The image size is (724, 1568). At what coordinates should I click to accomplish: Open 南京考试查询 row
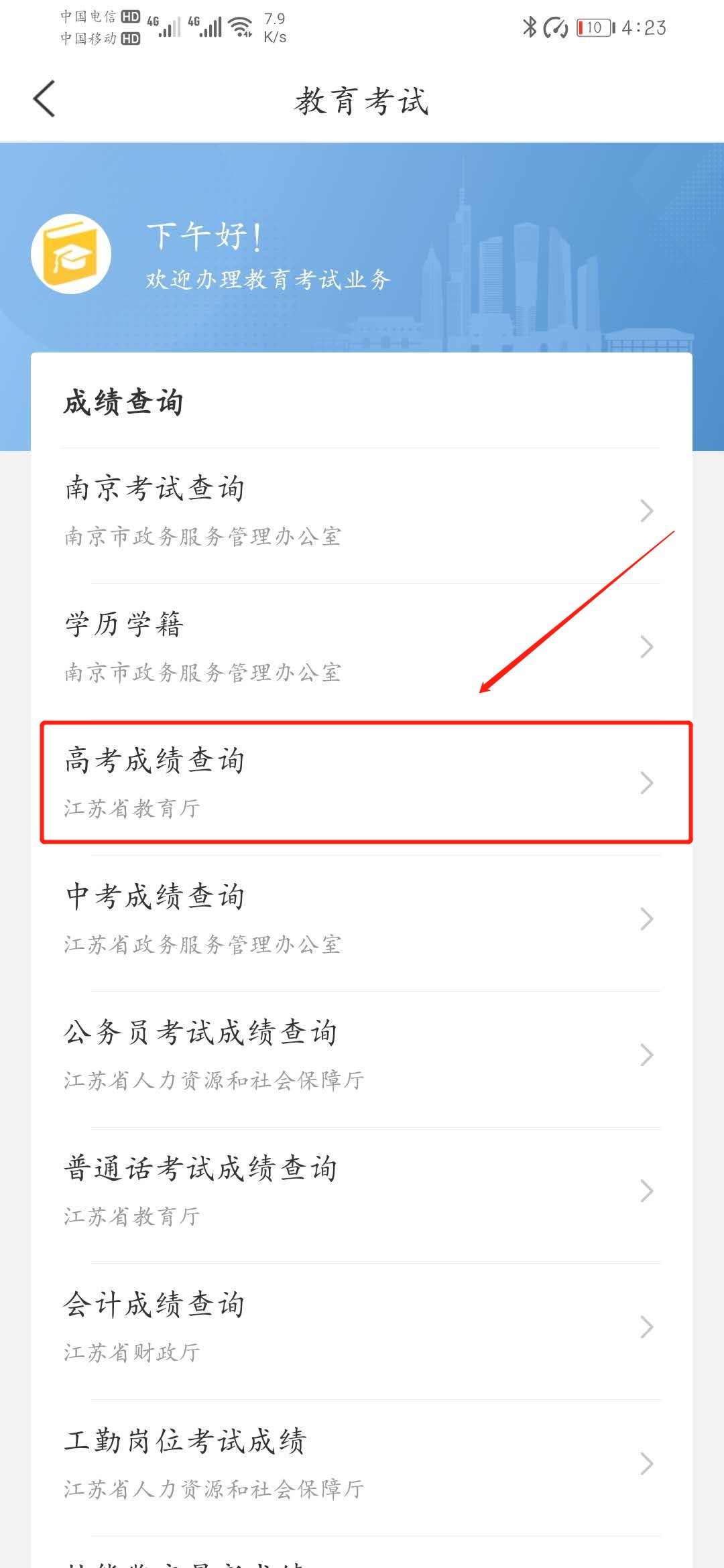[x=362, y=511]
